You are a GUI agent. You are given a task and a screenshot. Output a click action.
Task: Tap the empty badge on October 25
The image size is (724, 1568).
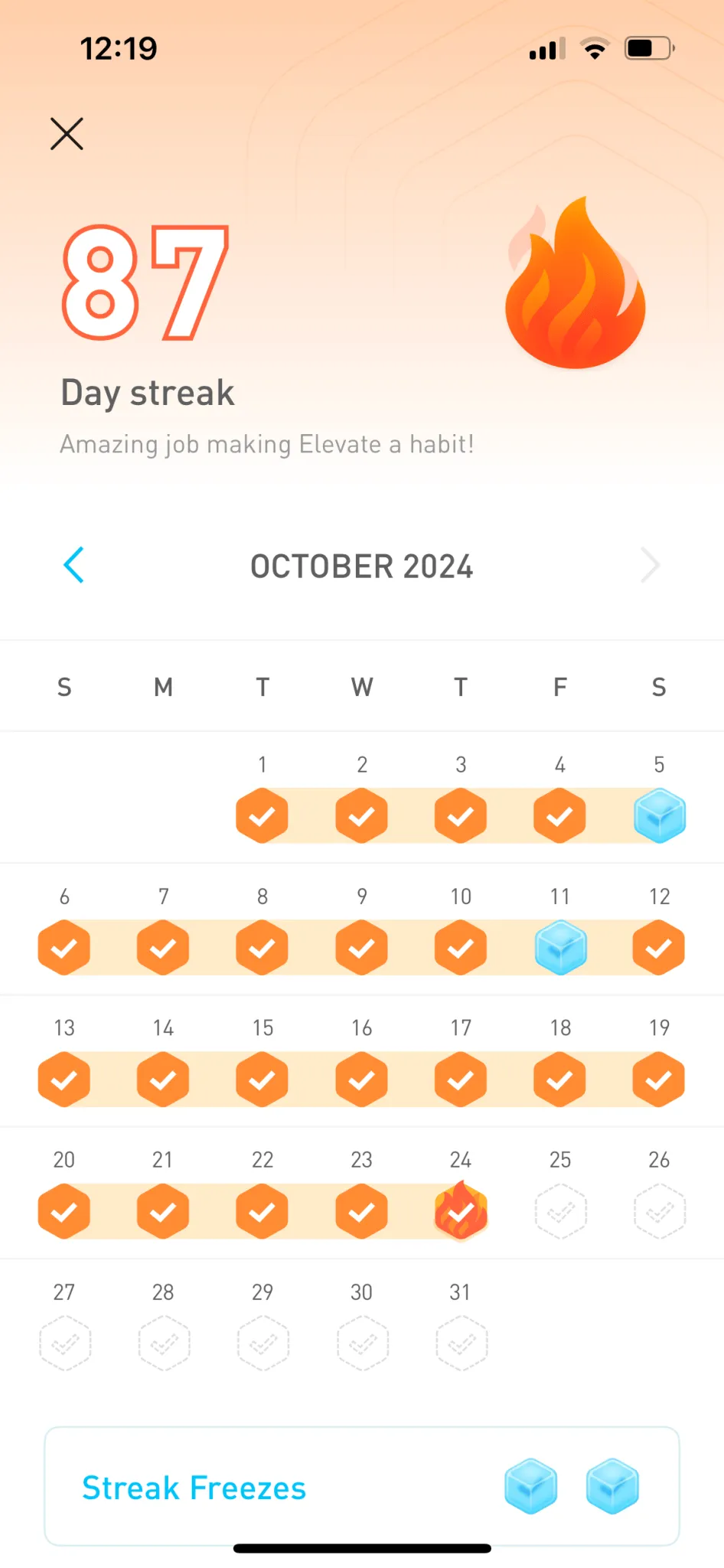[x=559, y=1211]
